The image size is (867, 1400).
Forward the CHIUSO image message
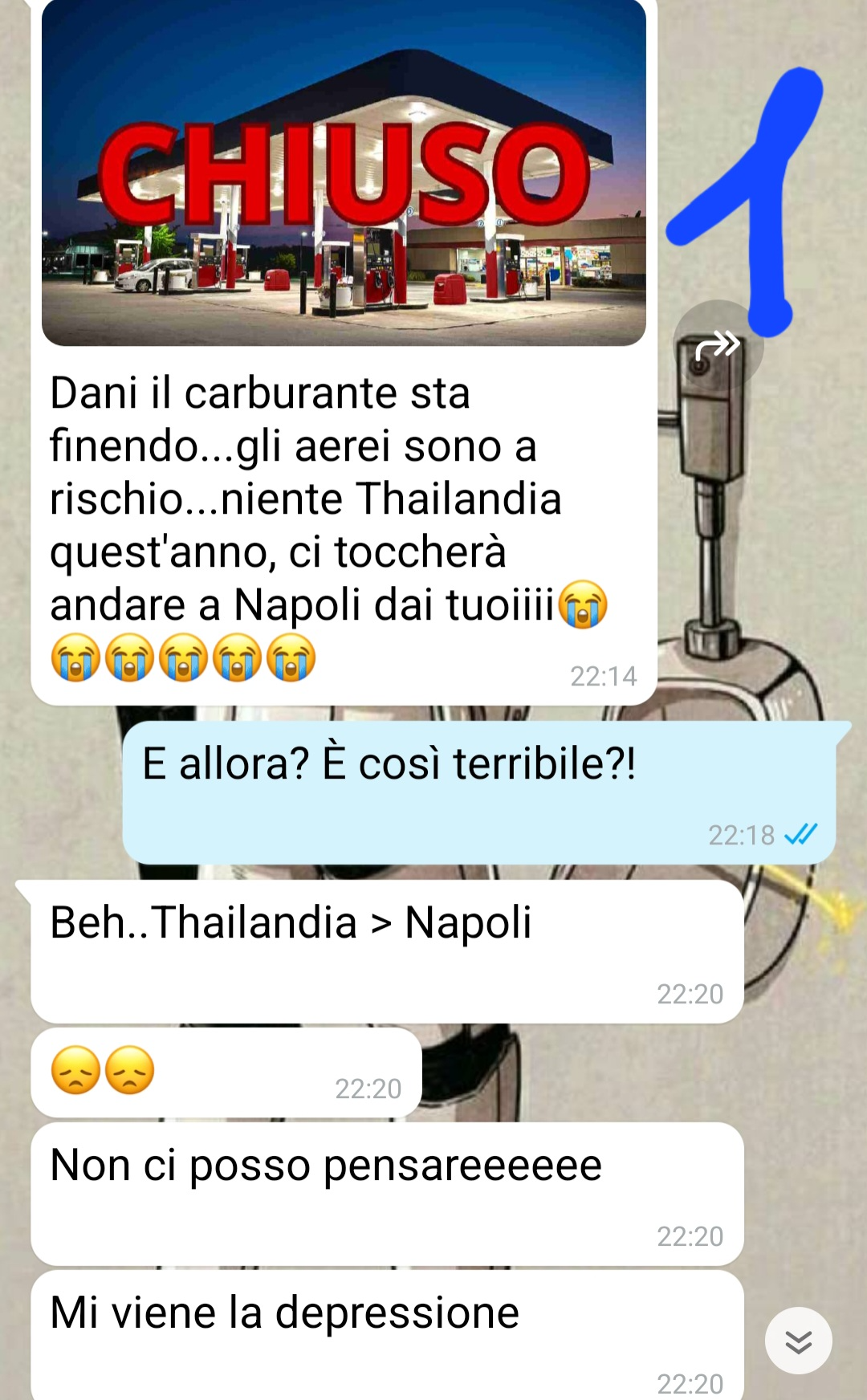click(x=717, y=345)
